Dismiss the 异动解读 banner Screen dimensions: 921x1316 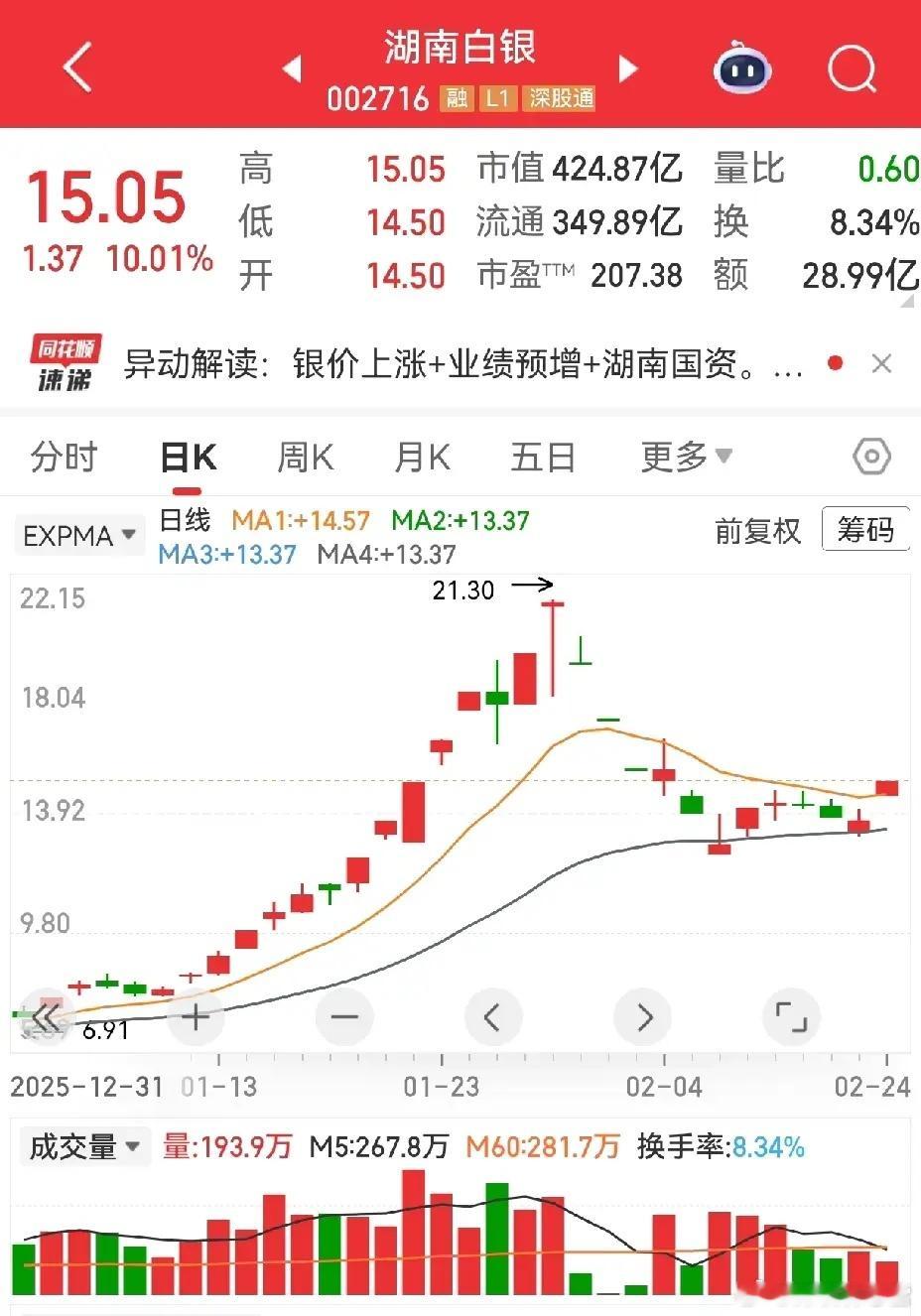881,364
